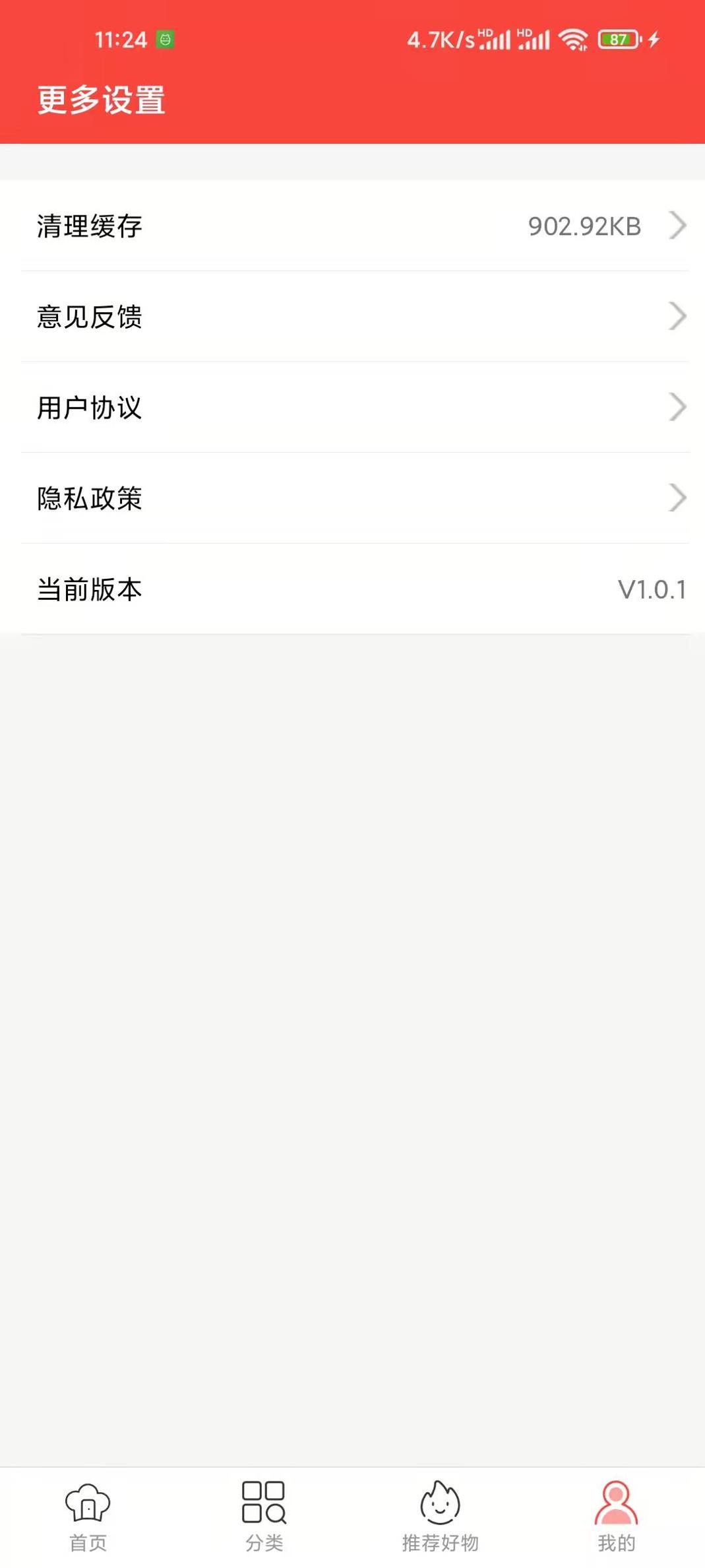Expand the 隐私政策 entry arrow
This screenshot has height=1568, width=705.
click(x=677, y=498)
